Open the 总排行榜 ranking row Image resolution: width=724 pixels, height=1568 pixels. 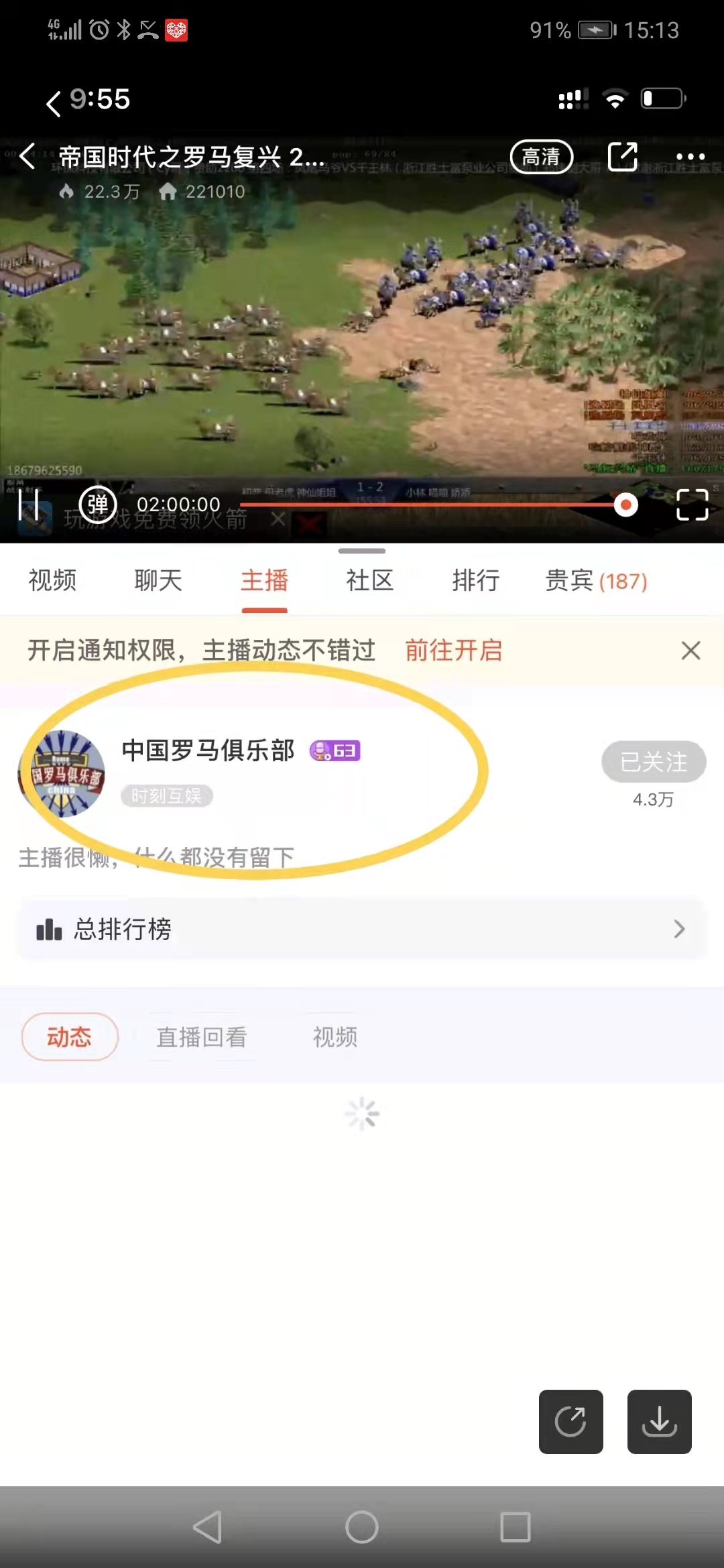click(362, 929)
